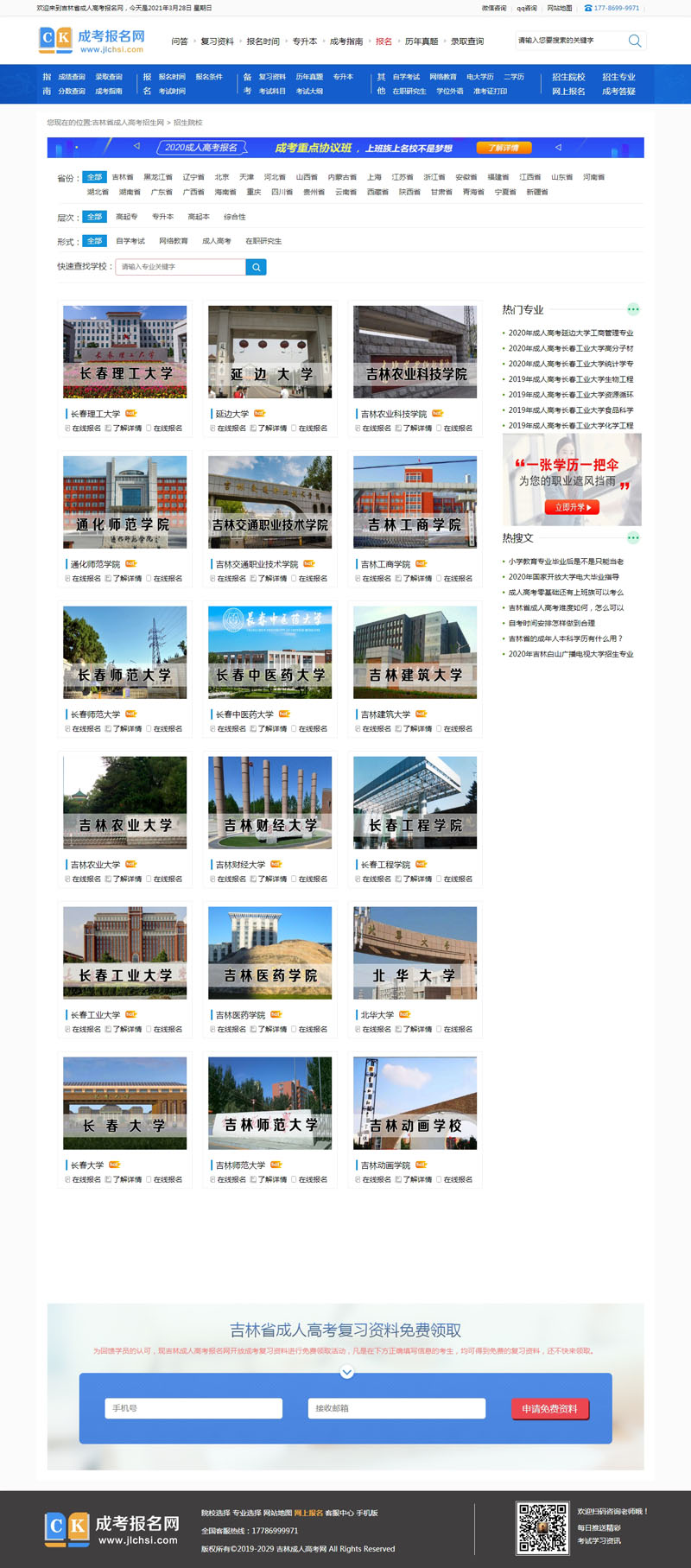Tap 立即升学 on the sidebar ad

click(571, 507)
